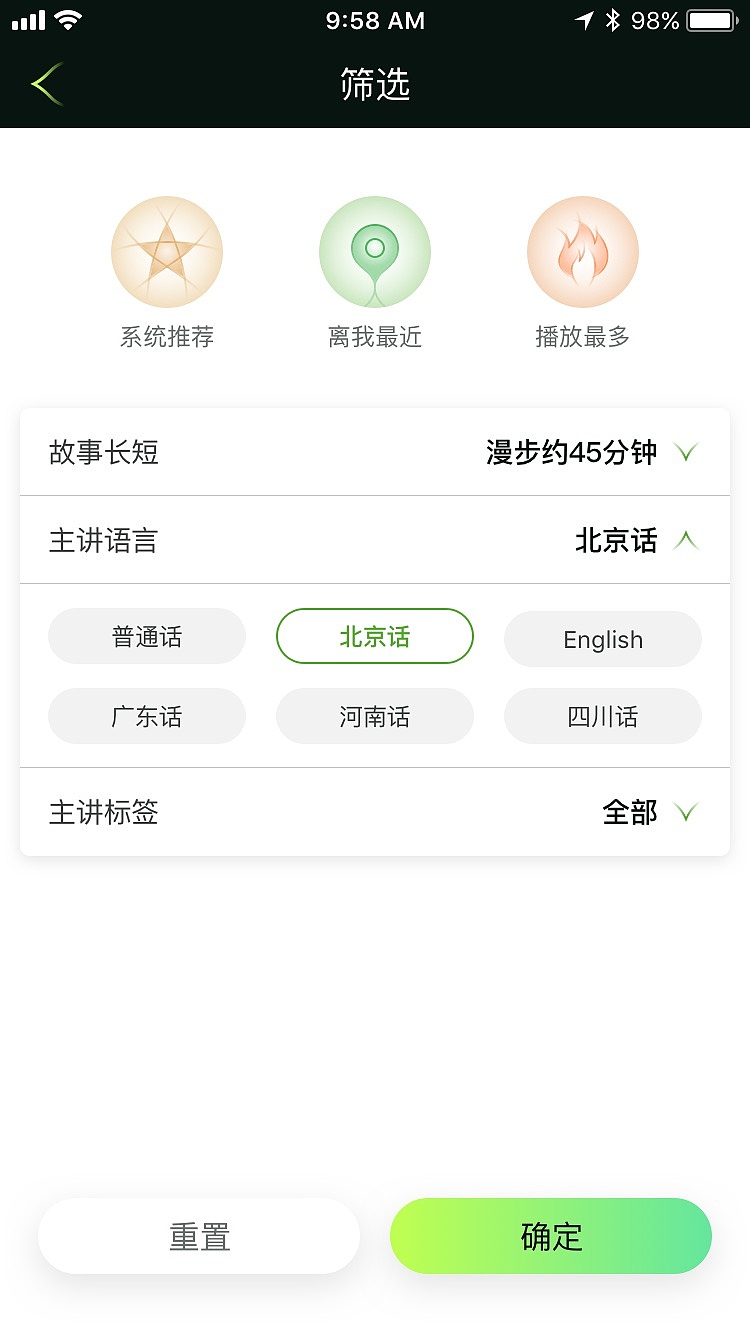Screen dimensions: 750x1334
Task: Deselect the 北京话 language option
Action: [x=374, y=636]
